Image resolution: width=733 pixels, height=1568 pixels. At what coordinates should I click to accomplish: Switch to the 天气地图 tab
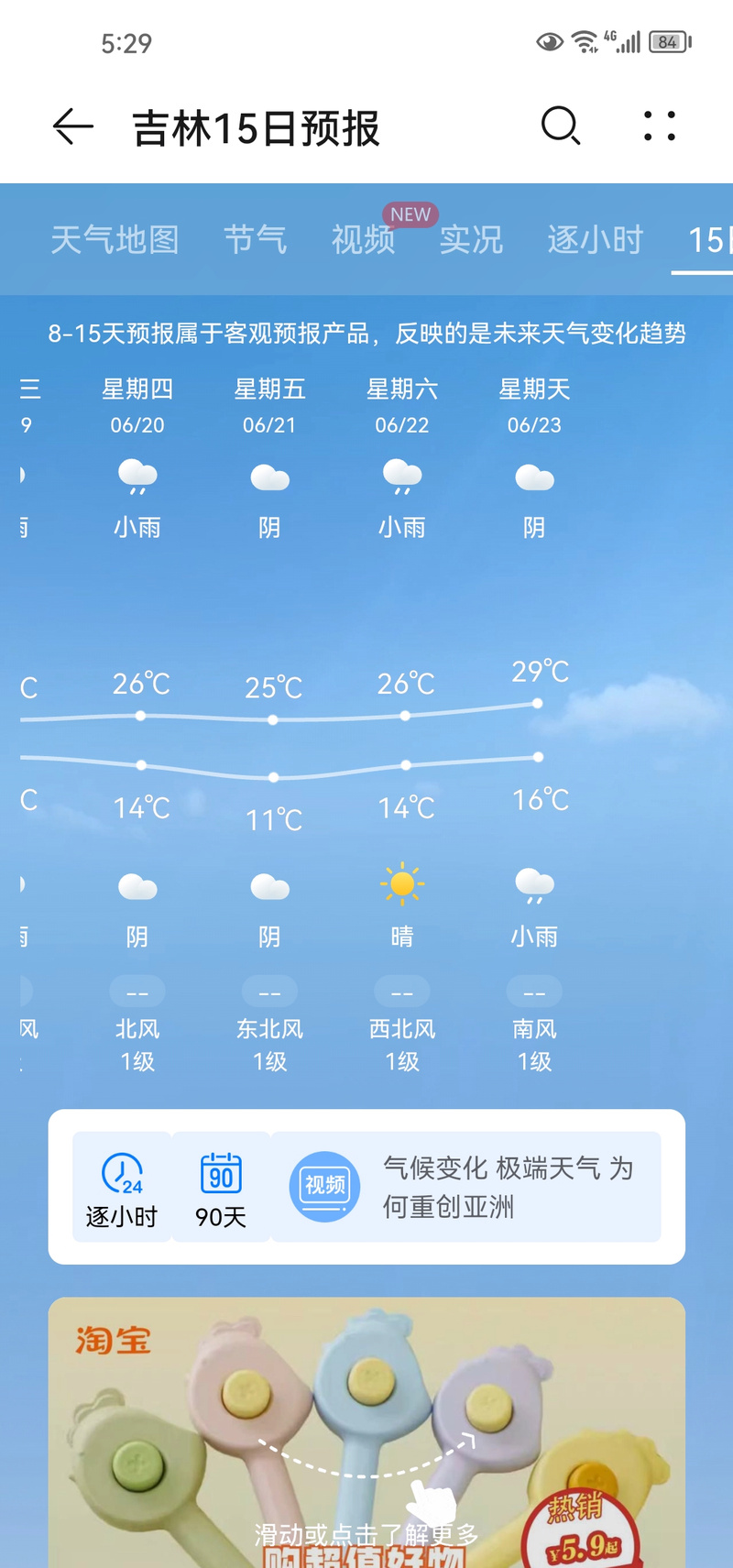(114, 239)
